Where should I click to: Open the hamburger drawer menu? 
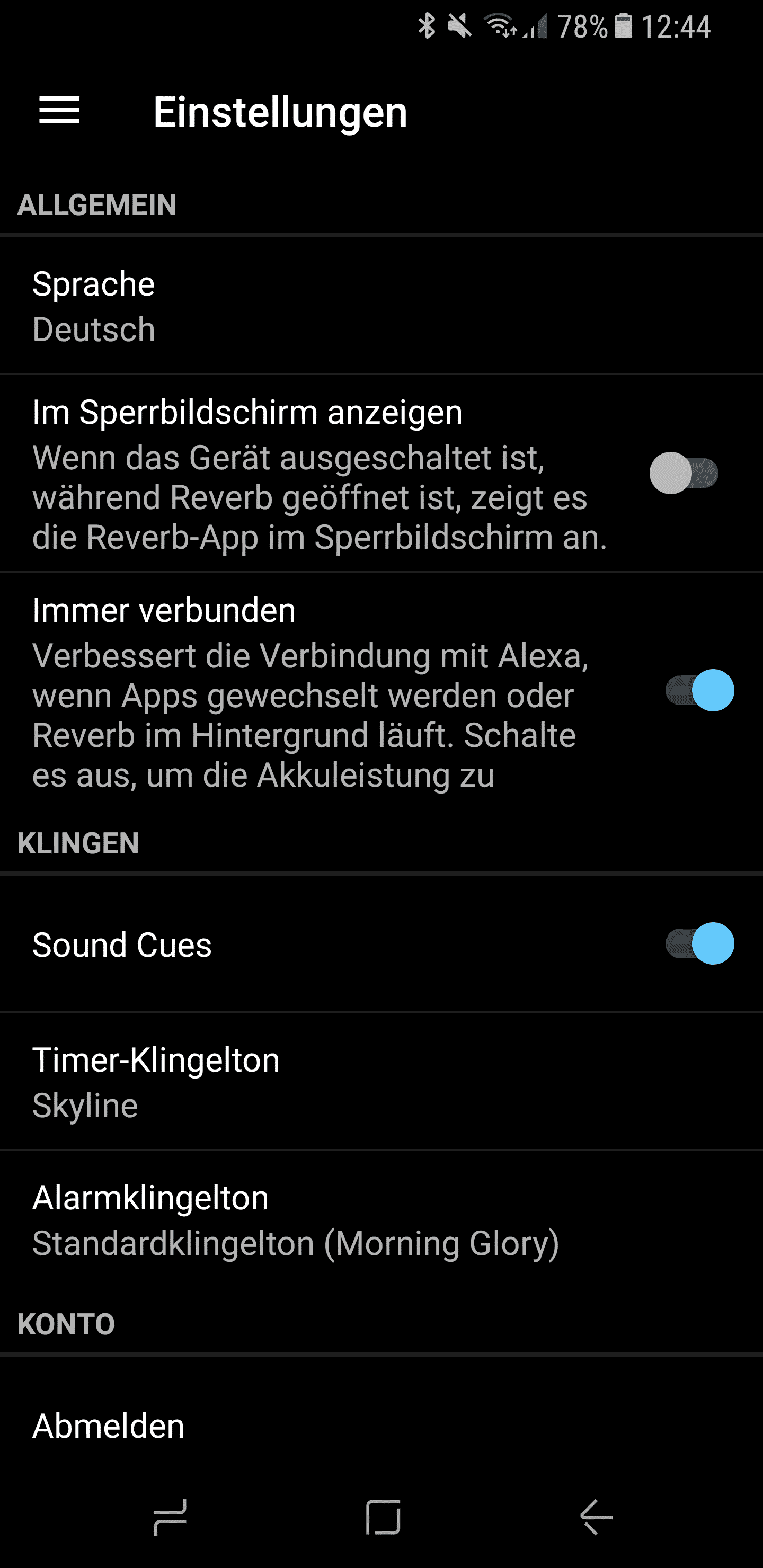(x=59, y=111)
